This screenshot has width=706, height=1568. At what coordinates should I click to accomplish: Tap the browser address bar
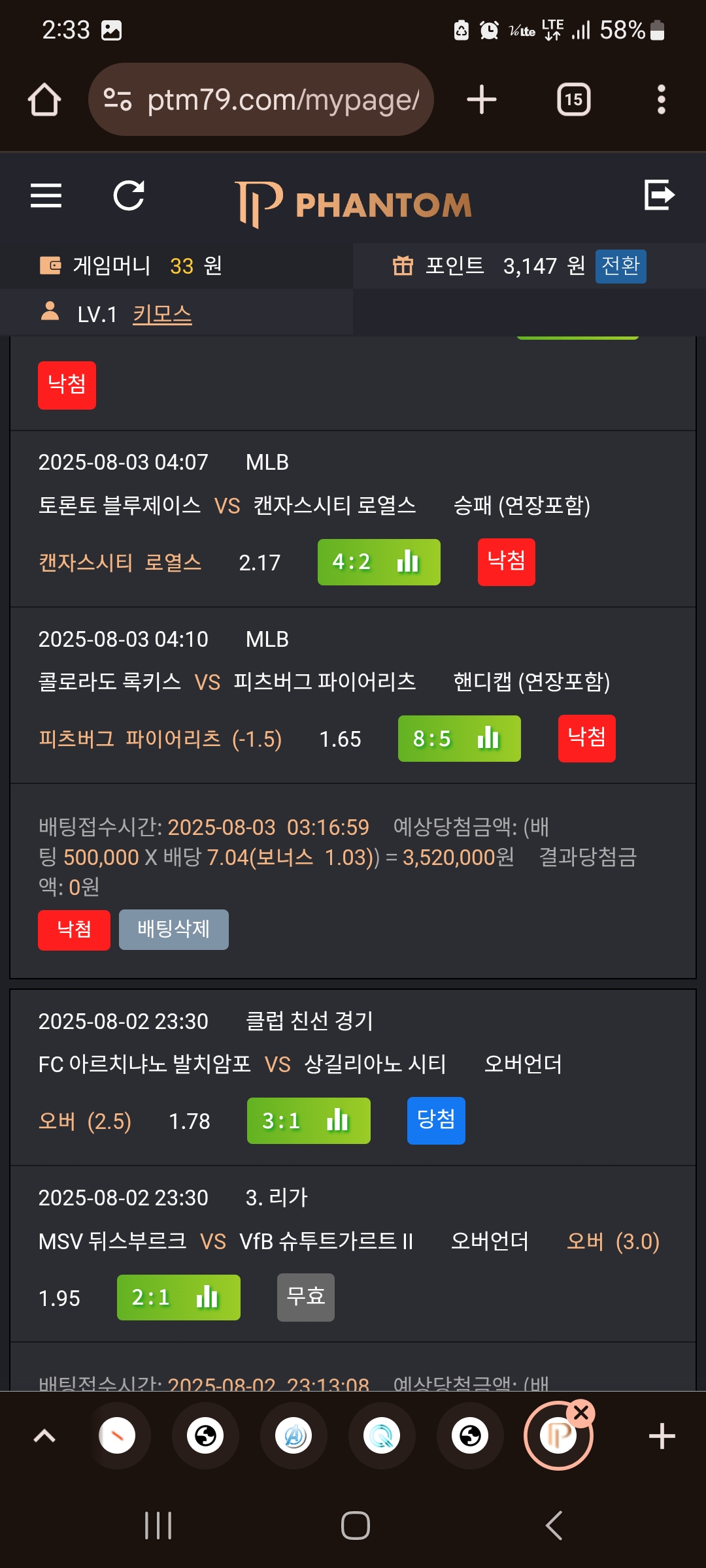[261, 99]
